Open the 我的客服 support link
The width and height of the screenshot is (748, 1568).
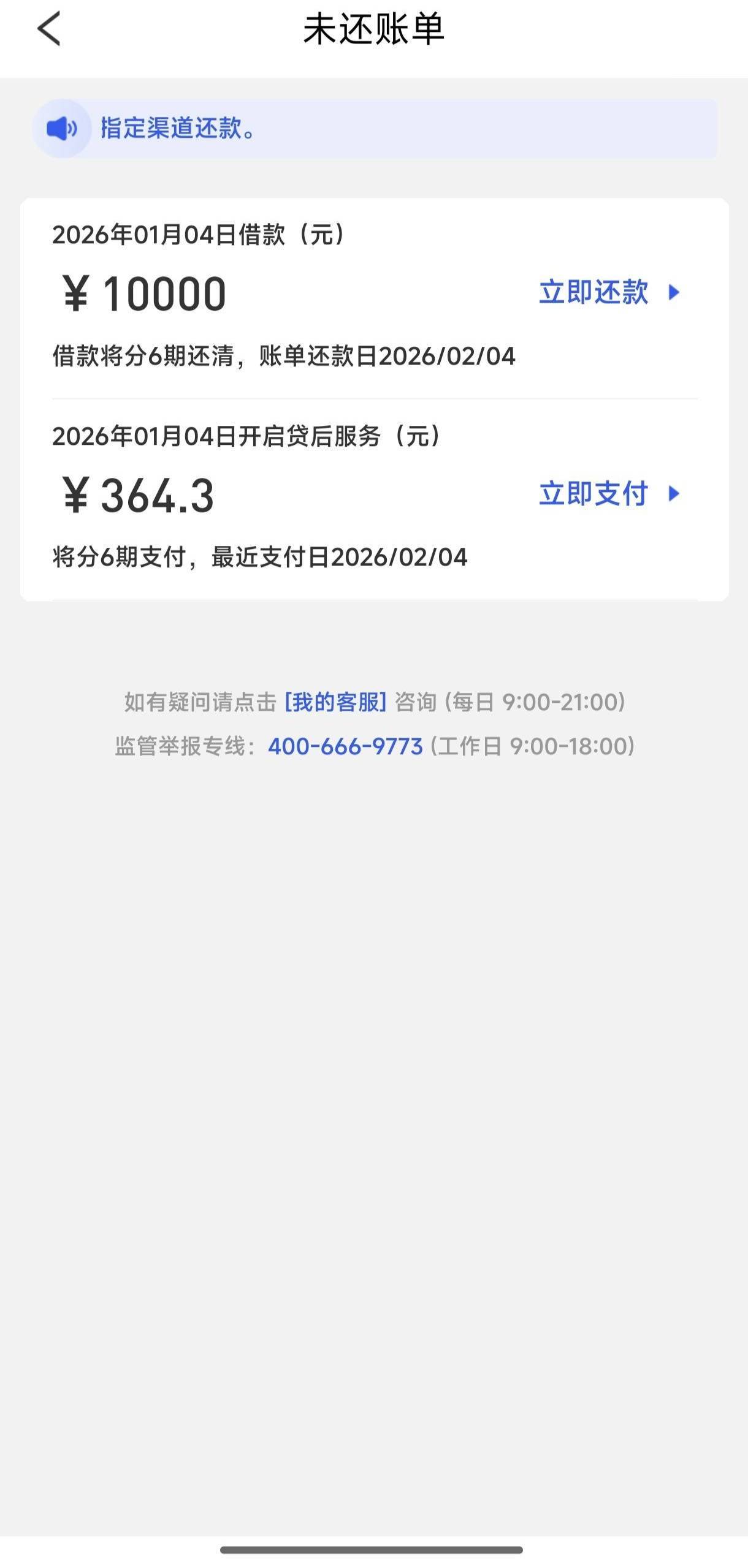(x=335, y=702)
